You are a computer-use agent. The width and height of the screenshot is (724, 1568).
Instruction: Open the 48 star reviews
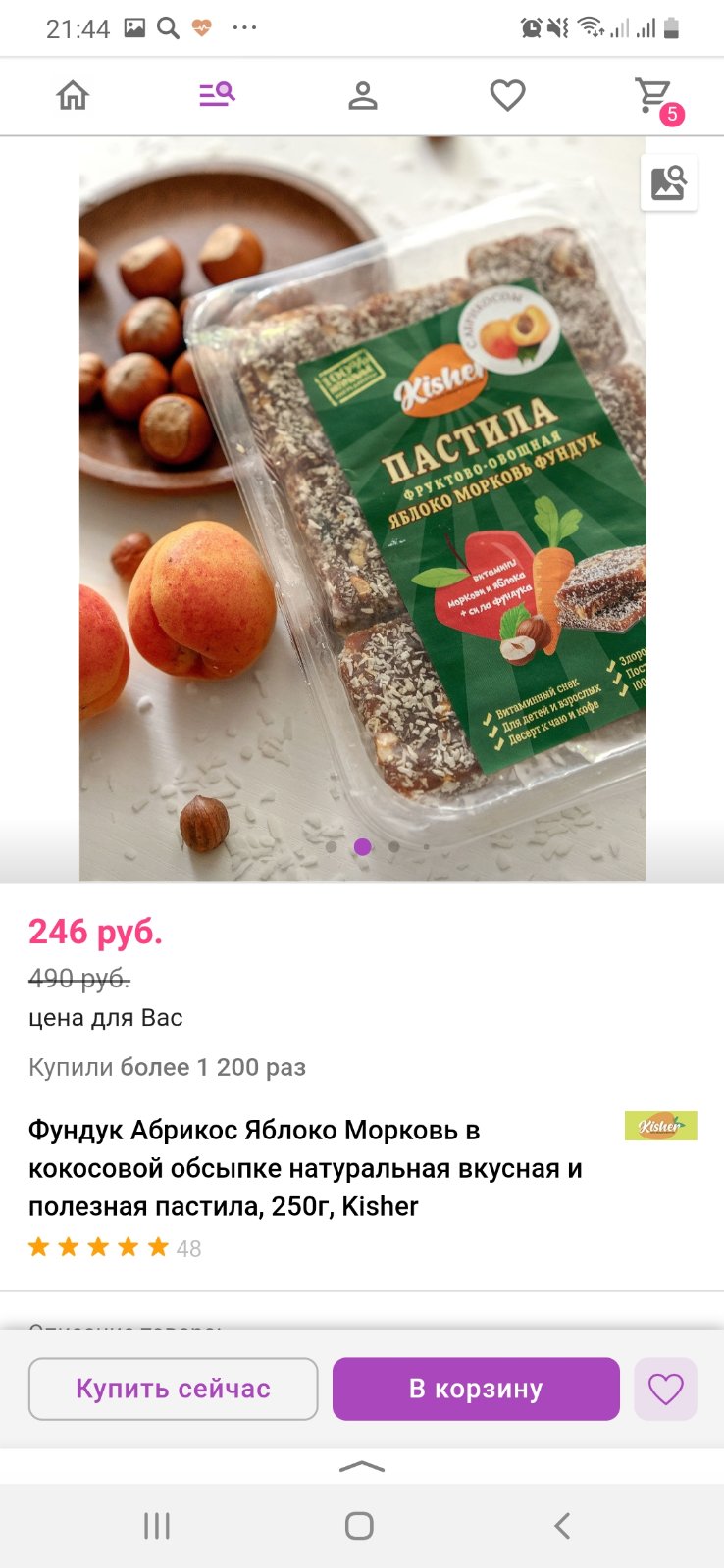point(114,1247)
